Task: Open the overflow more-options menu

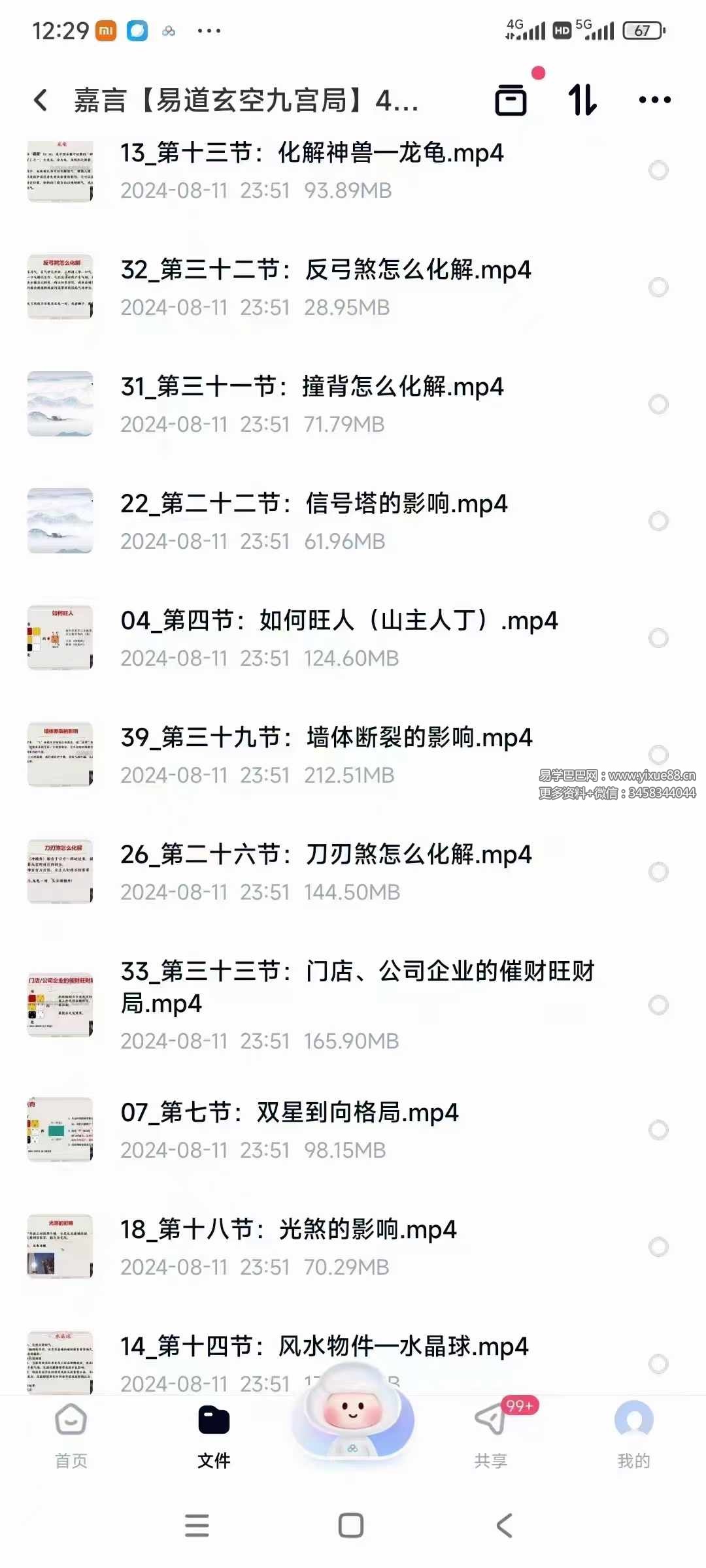Action: (x=656, y=99)
